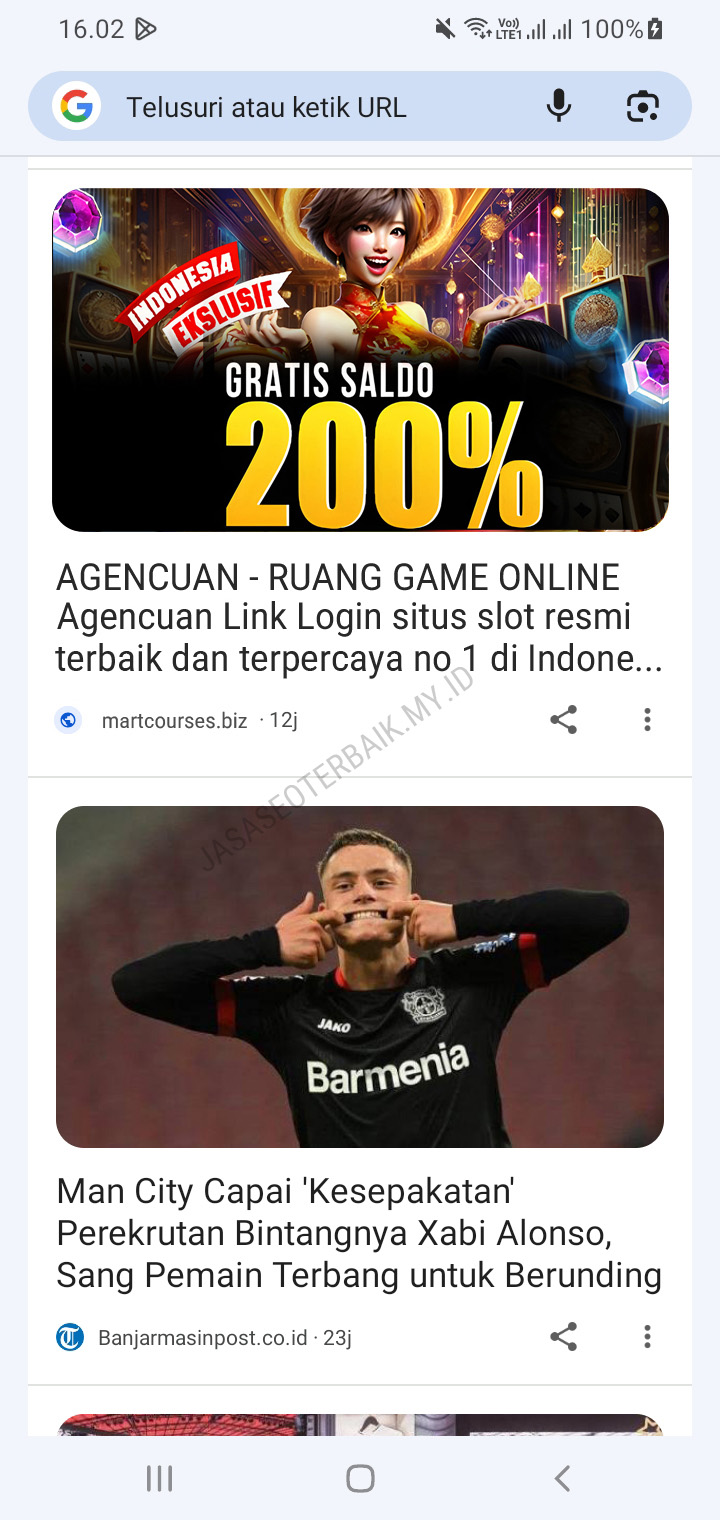Go back using the system back button
This screenshot has width=720, height=1520.
[562, 1478]
